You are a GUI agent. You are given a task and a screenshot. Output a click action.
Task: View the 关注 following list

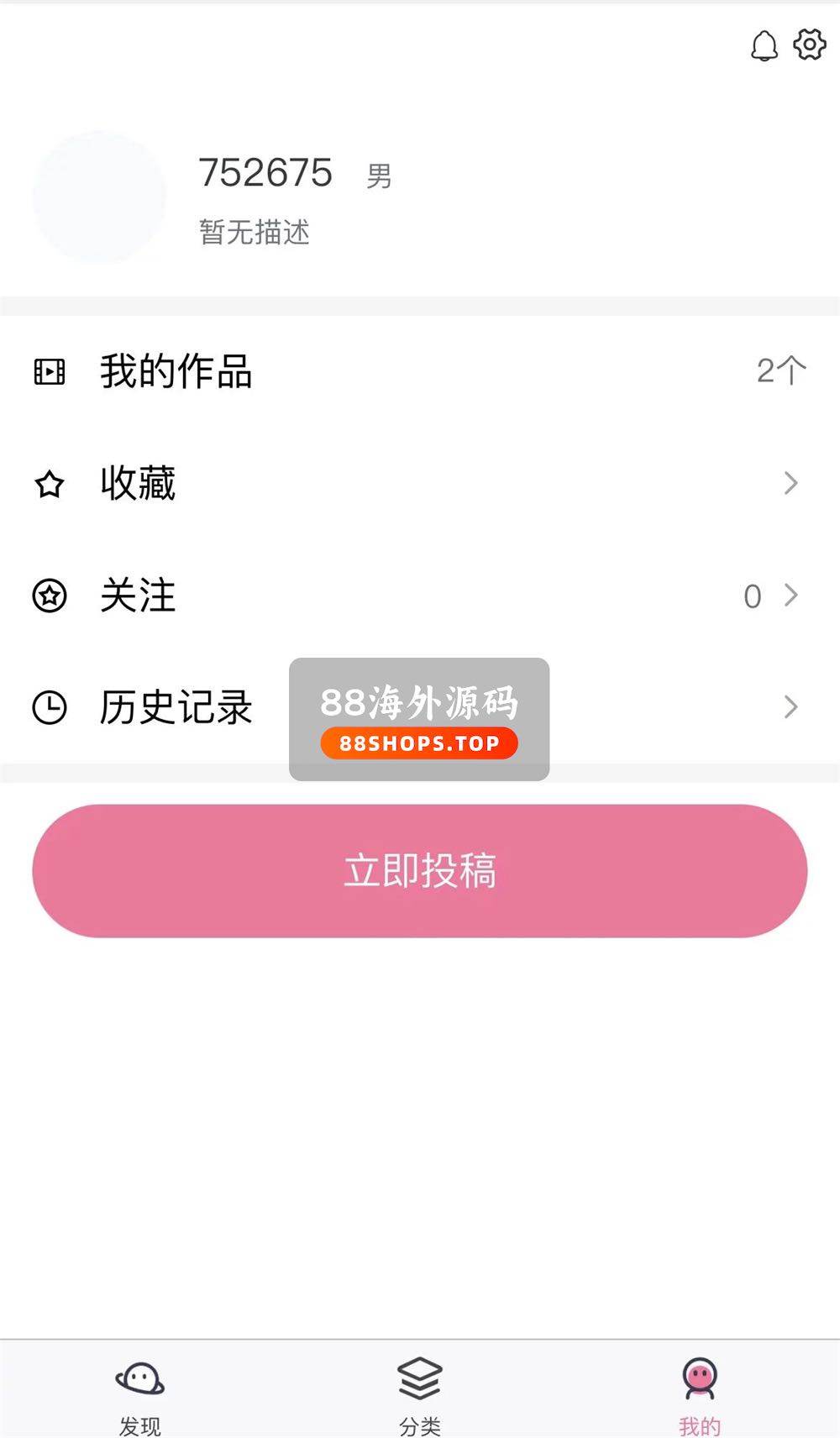(139, 596)
